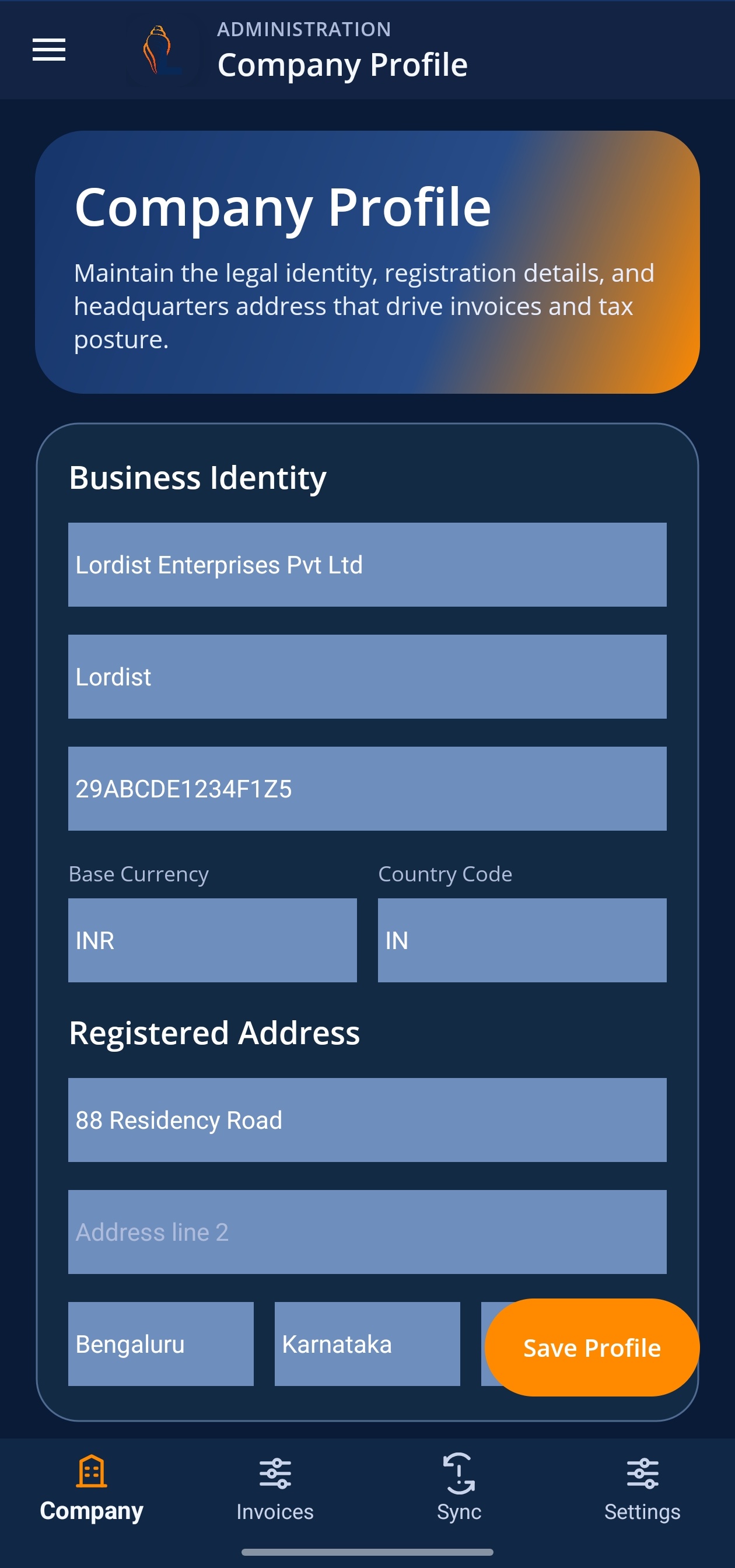Screen dimensions: 735x1568
Task: Edit the Bengaluru city field
Action: (x=160, y=1343)
